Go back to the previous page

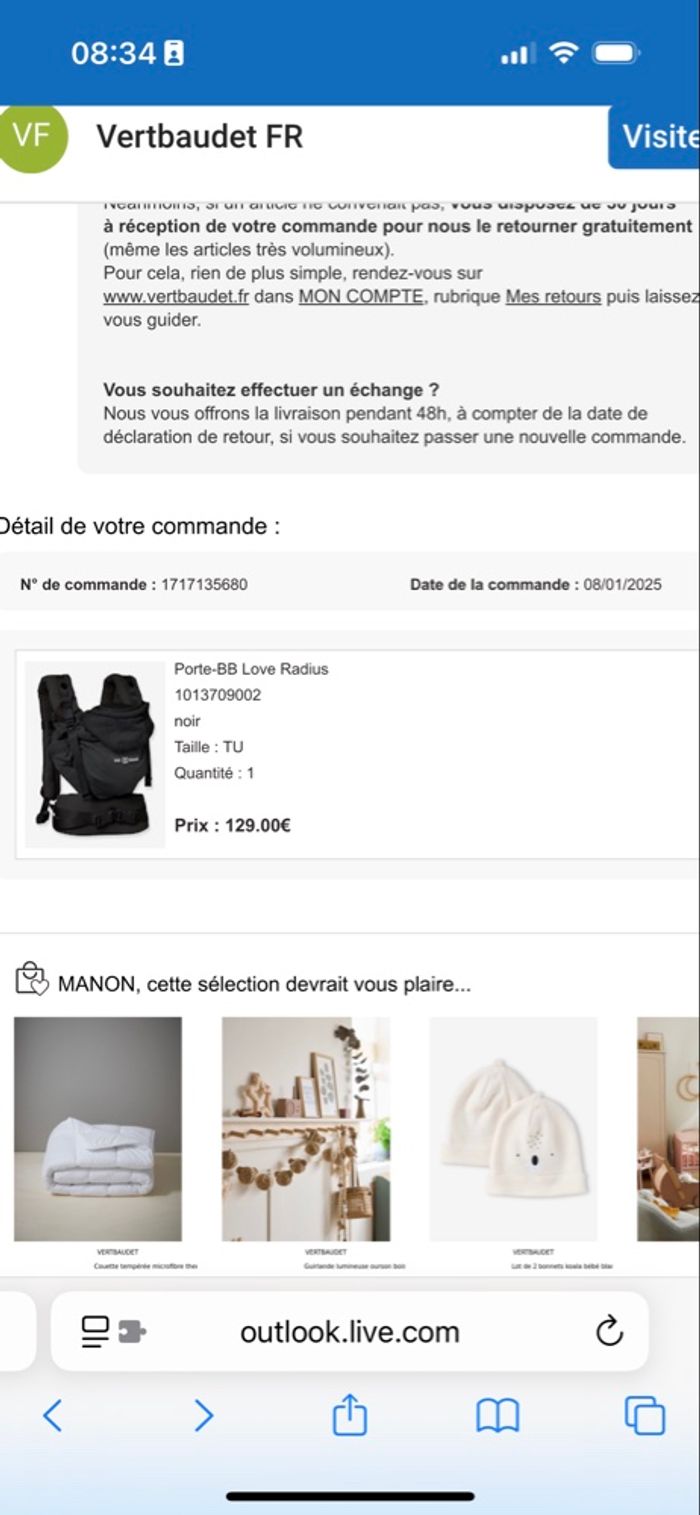[x=53, y=1415]
